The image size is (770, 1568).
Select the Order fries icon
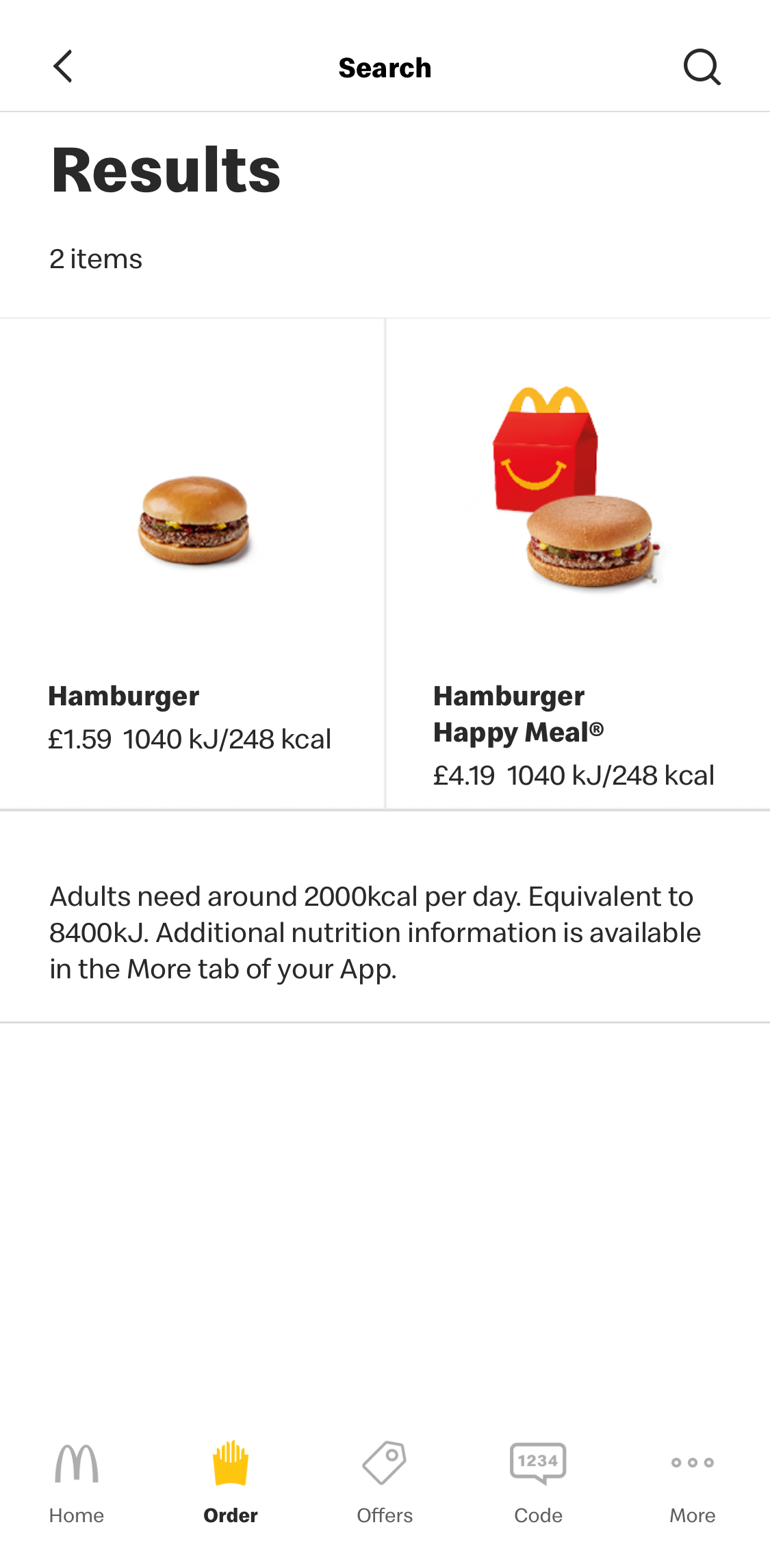pos(231,1463)
